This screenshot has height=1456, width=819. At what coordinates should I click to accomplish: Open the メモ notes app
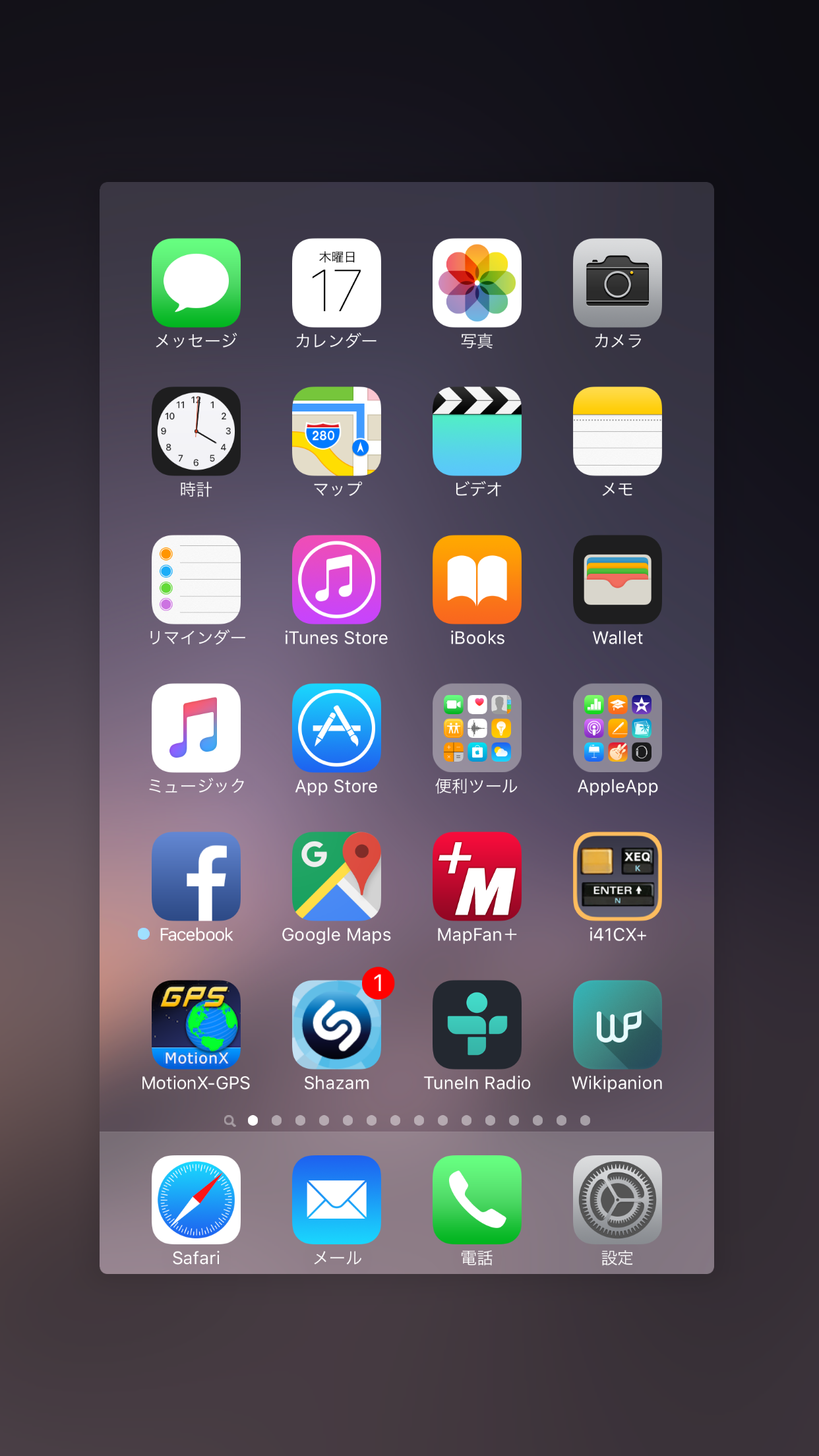coord(617,431)
